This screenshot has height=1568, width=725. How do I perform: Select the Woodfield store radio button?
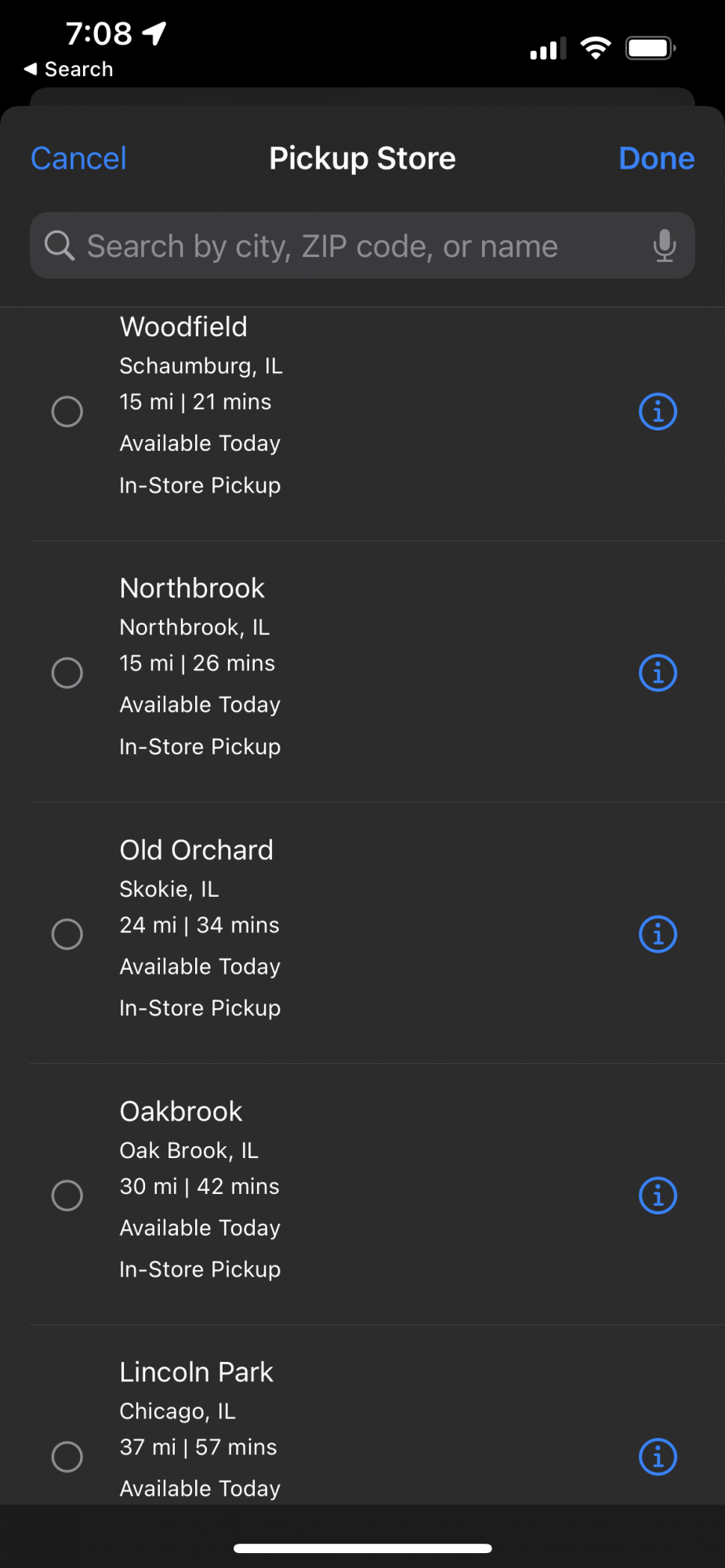pos(67,412)
